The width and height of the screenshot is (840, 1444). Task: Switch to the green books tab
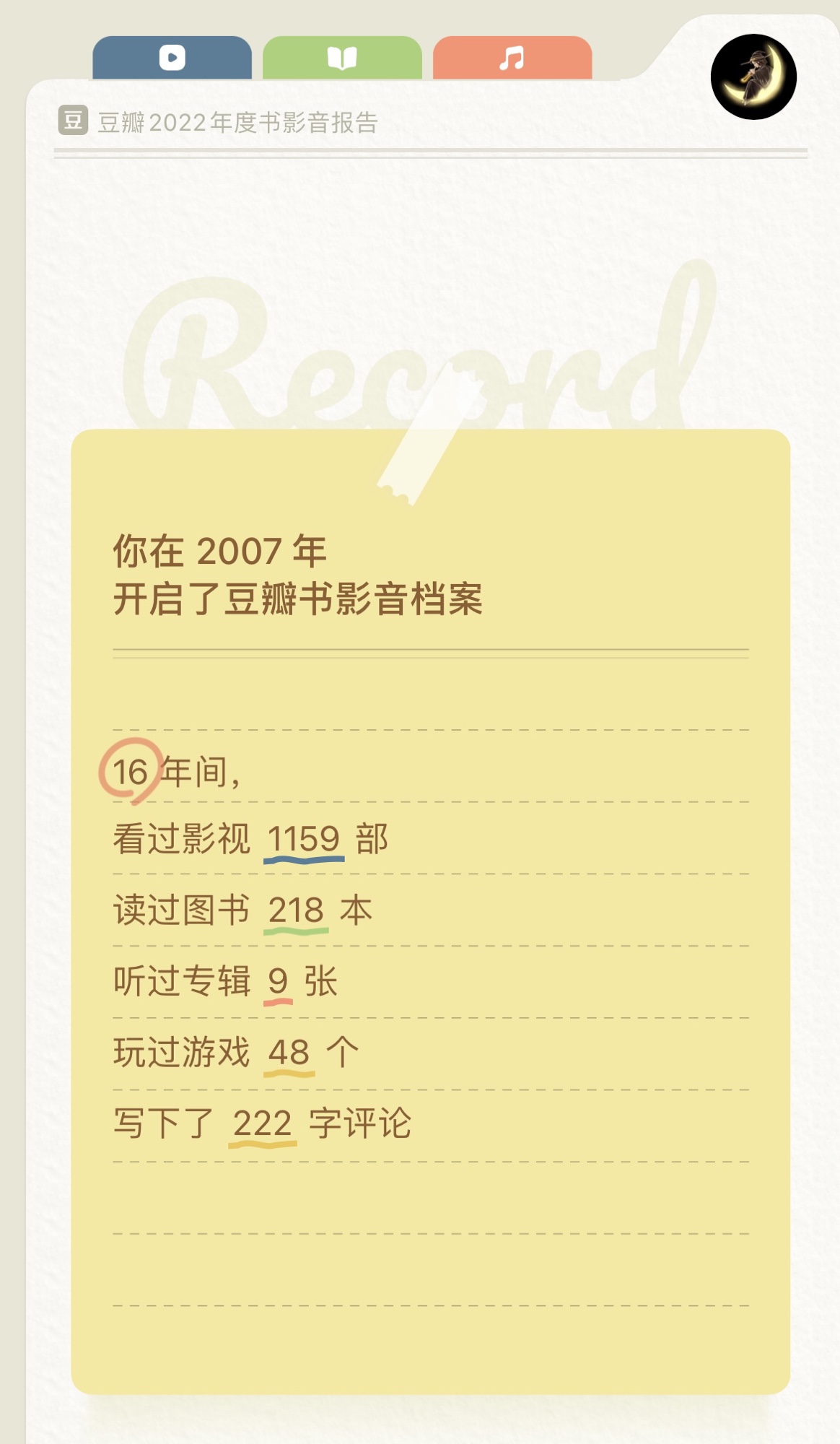342,58
